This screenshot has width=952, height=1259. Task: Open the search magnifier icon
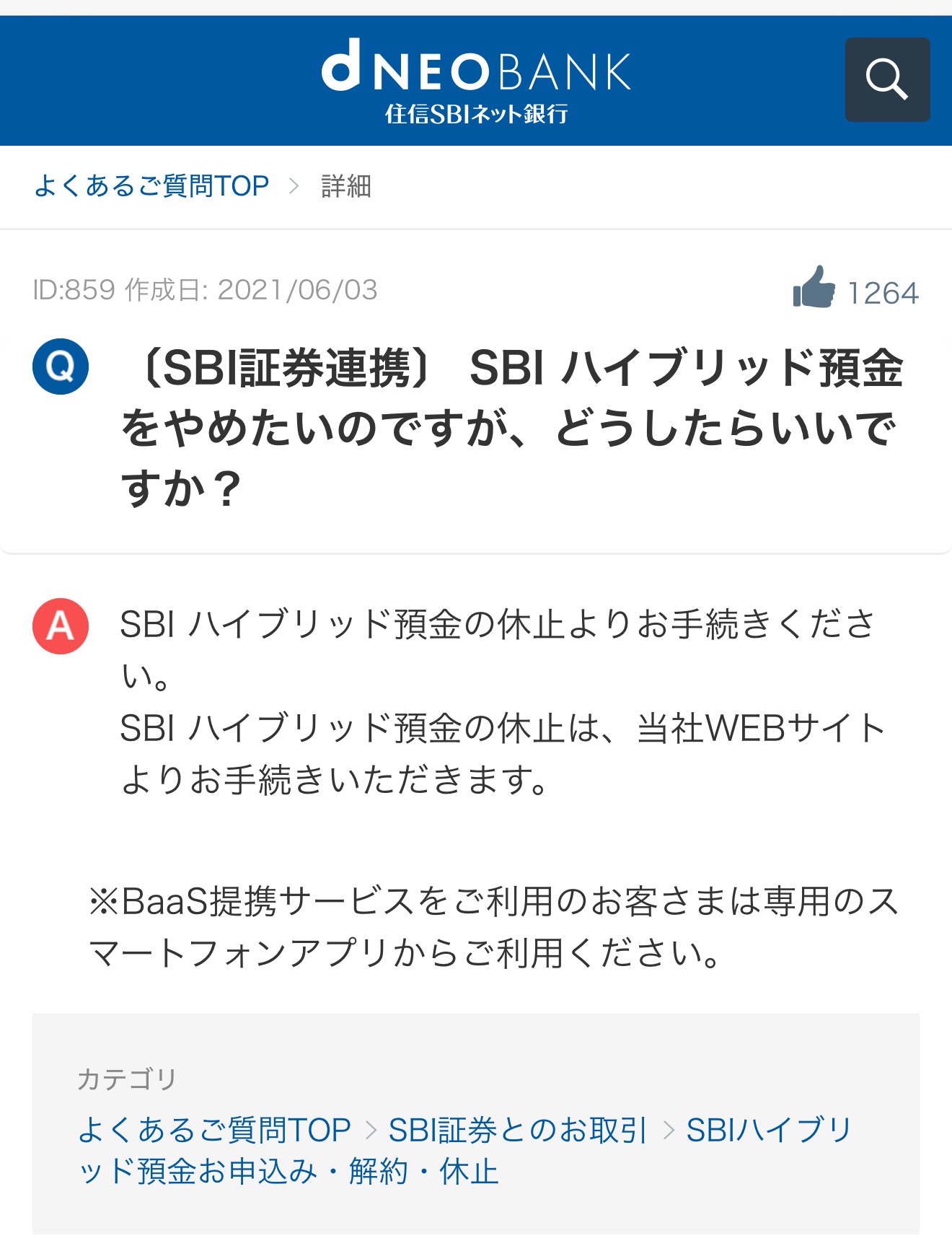[x=887, y=79]
